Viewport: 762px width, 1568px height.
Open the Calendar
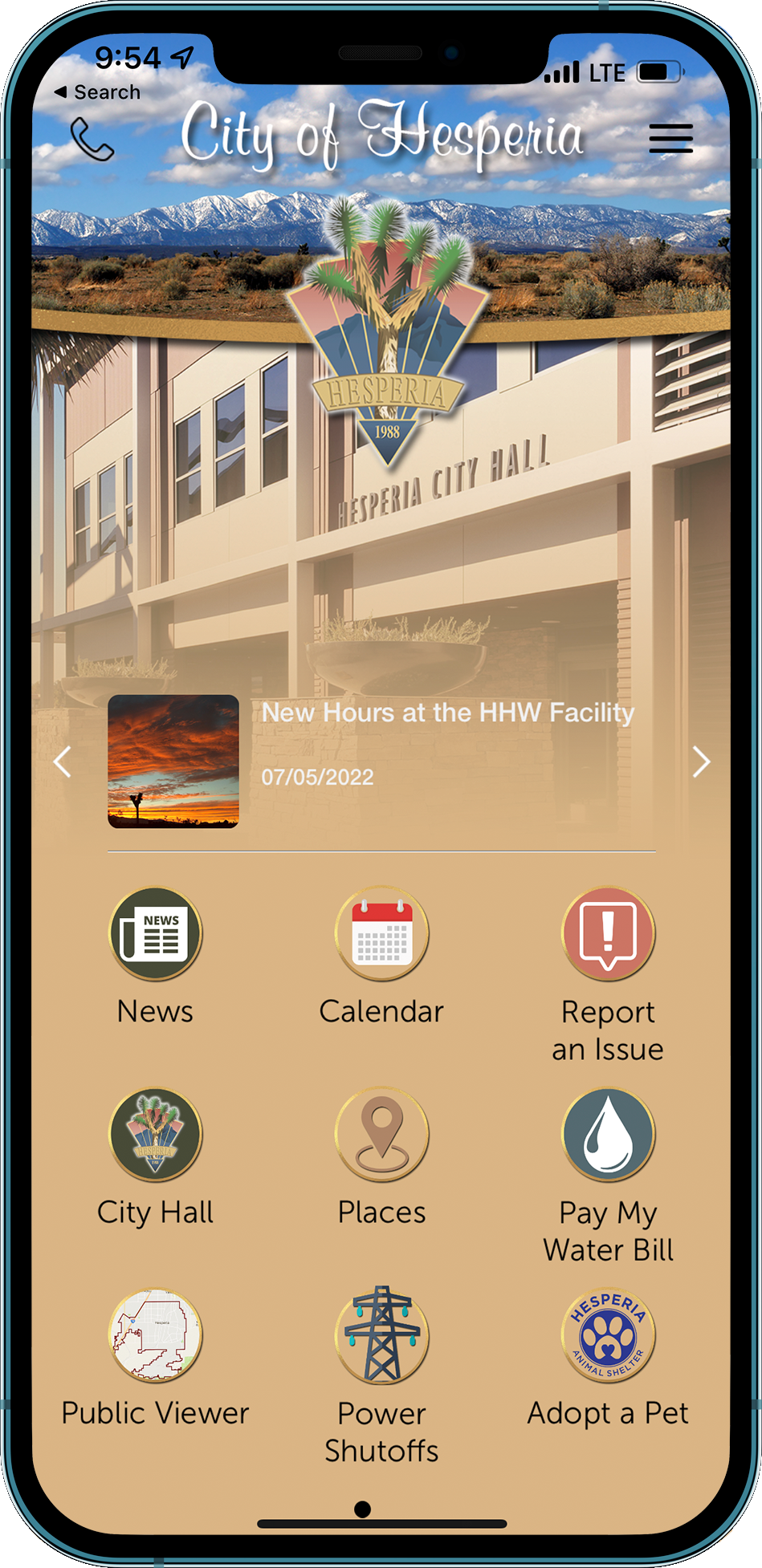pos(382,933)
